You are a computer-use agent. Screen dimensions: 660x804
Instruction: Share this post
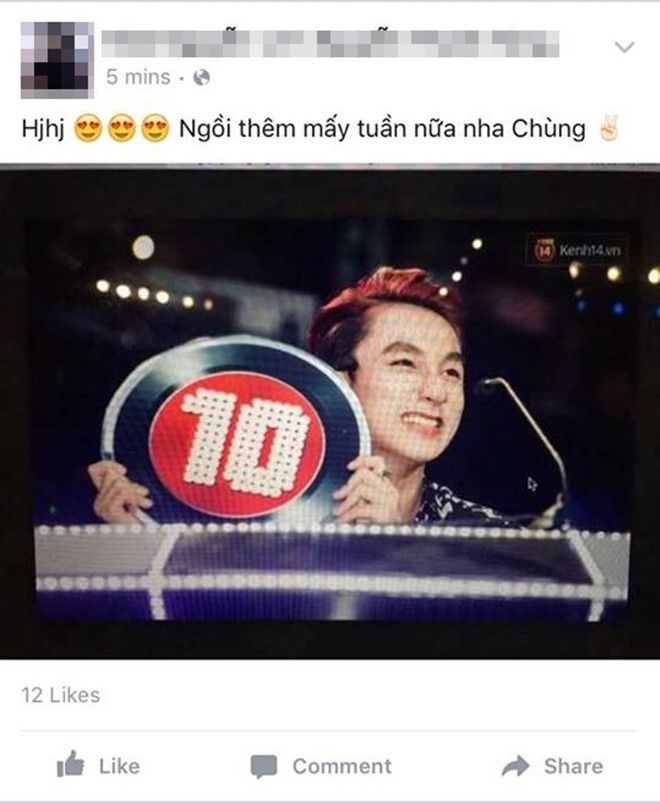tap(552, 766)
